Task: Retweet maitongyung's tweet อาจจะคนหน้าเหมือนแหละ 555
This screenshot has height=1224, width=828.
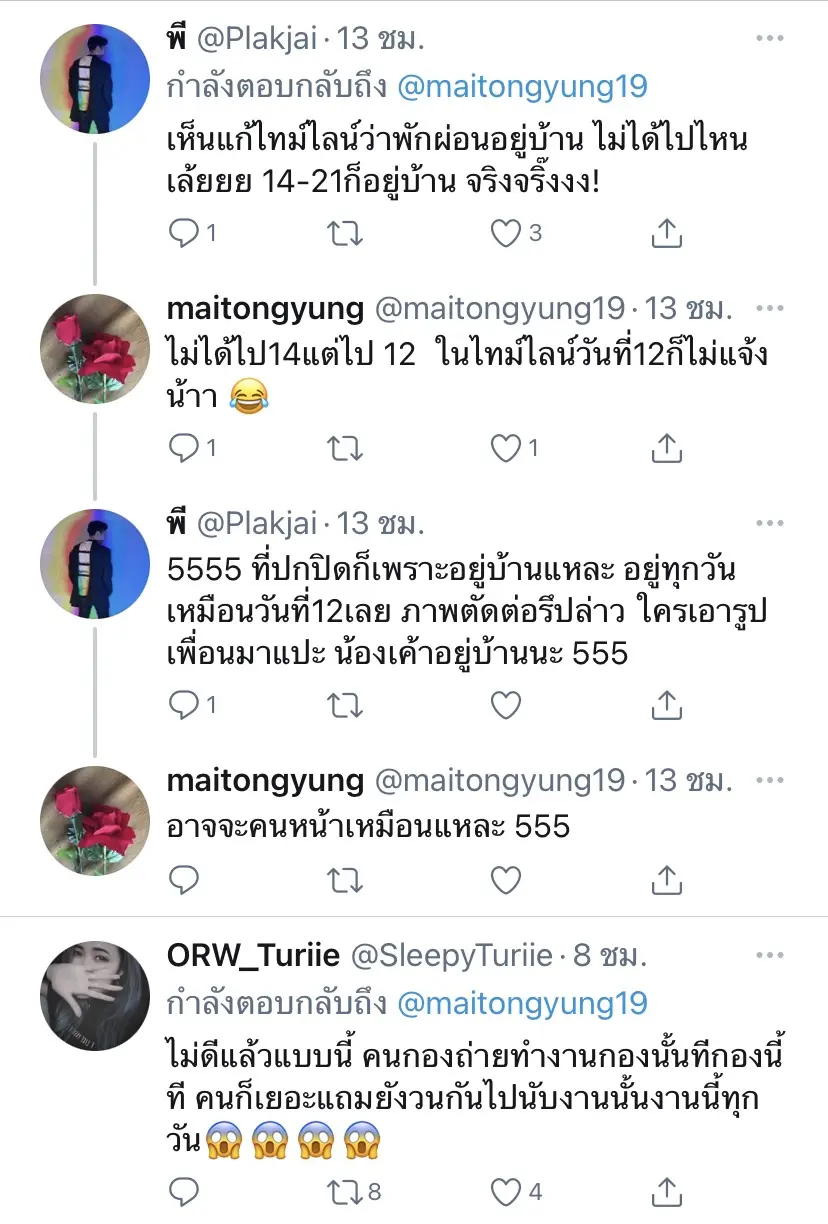Action: [x=346, y=879]
